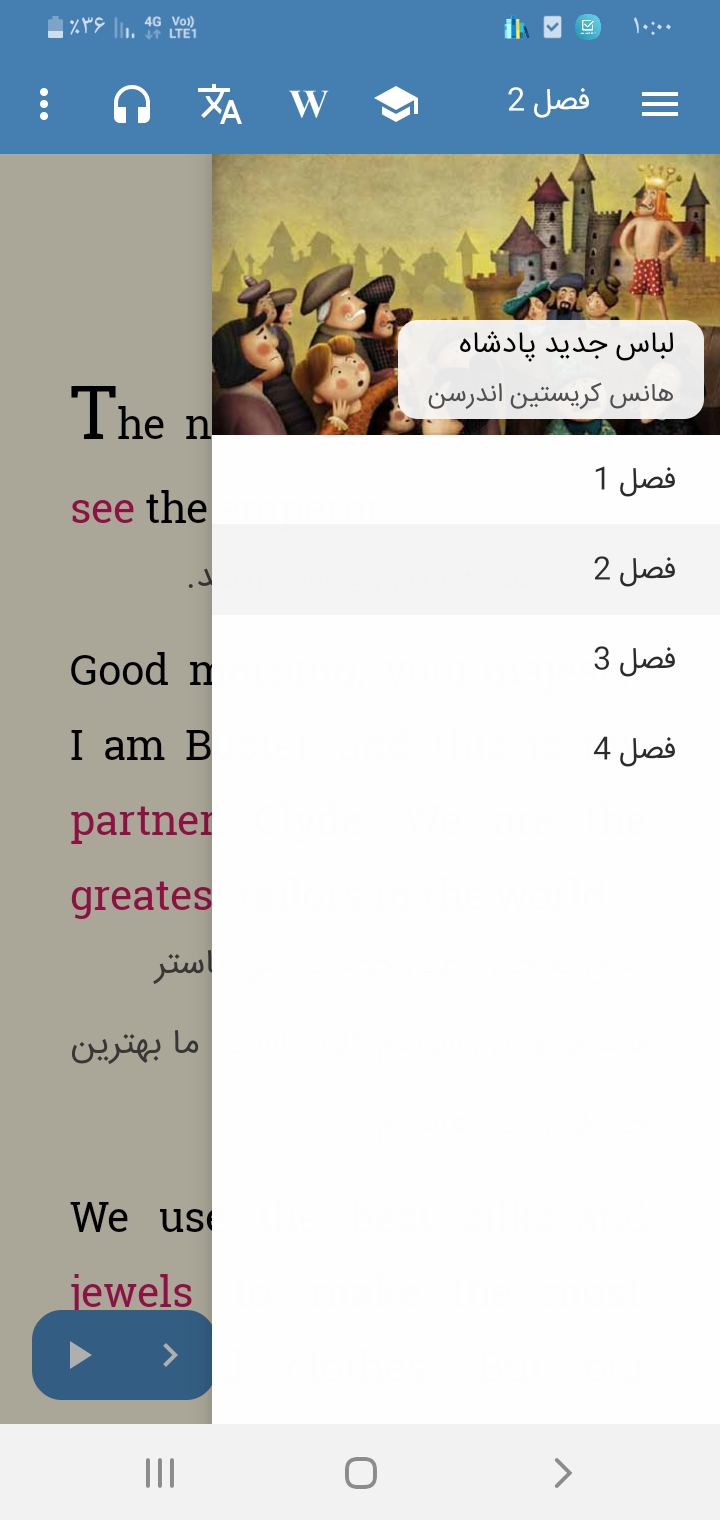Open the graduation cap learning icon
Image resolution: width=720 pixels, height=1520 pixels.
coord(396,104)
